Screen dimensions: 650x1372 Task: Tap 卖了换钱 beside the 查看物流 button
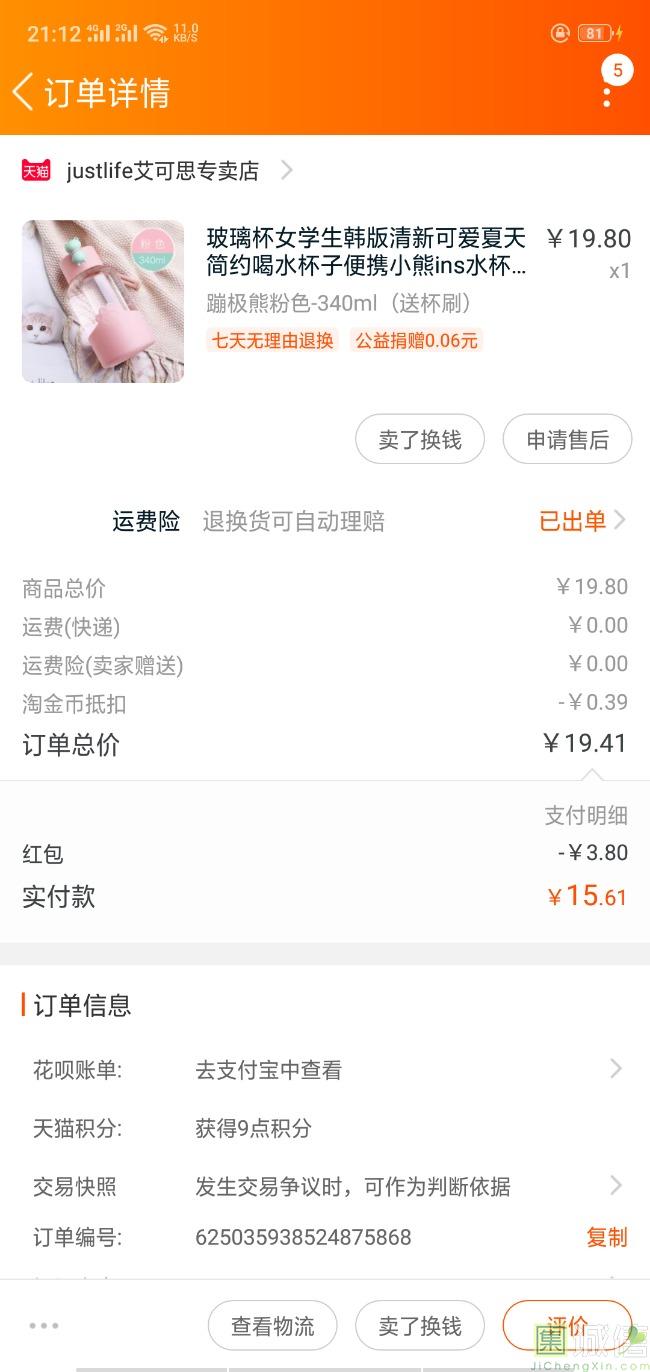[x=420, y=1326]
